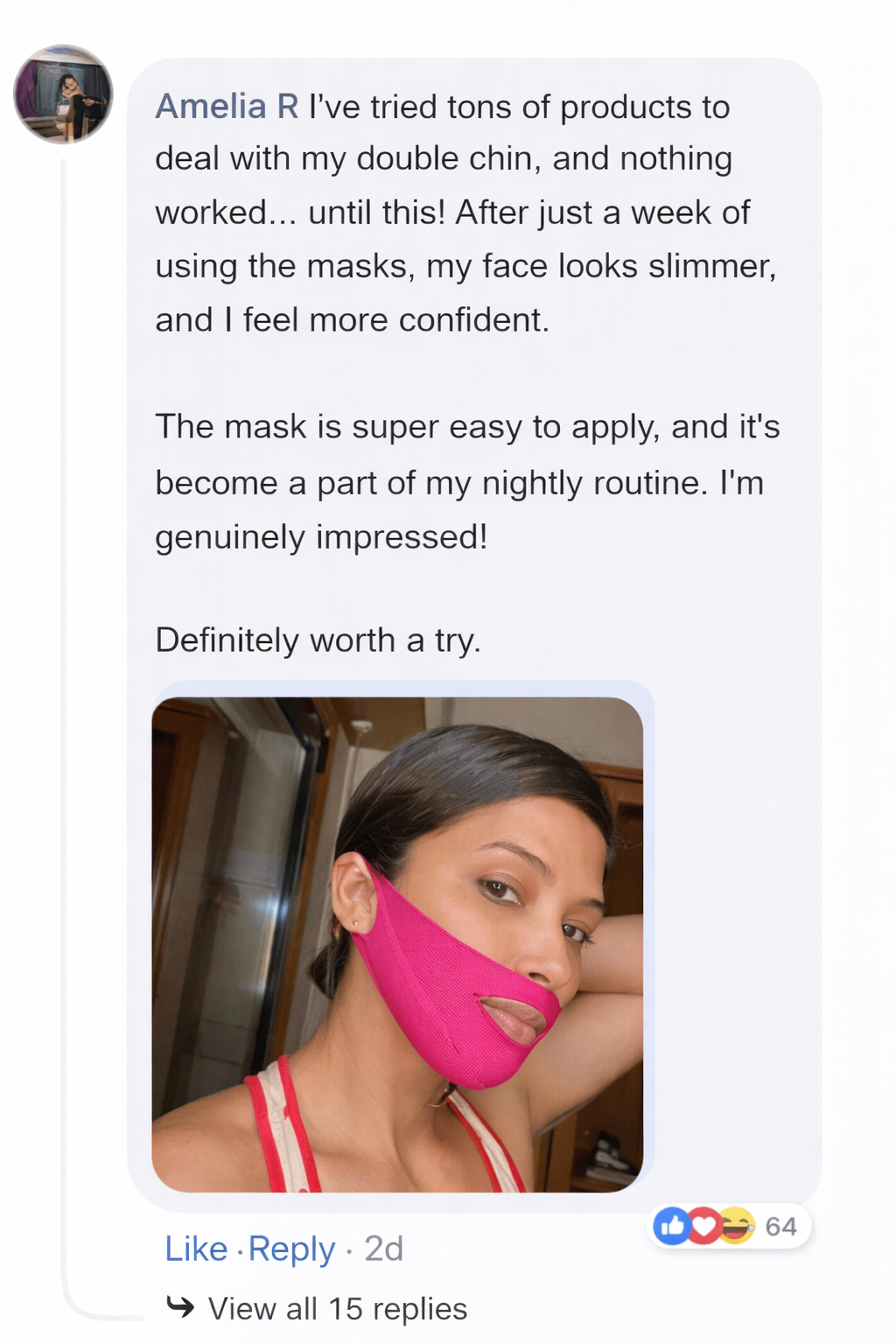Tap the Amelia R name link
896x1344 pixels.
coord(227,107)
